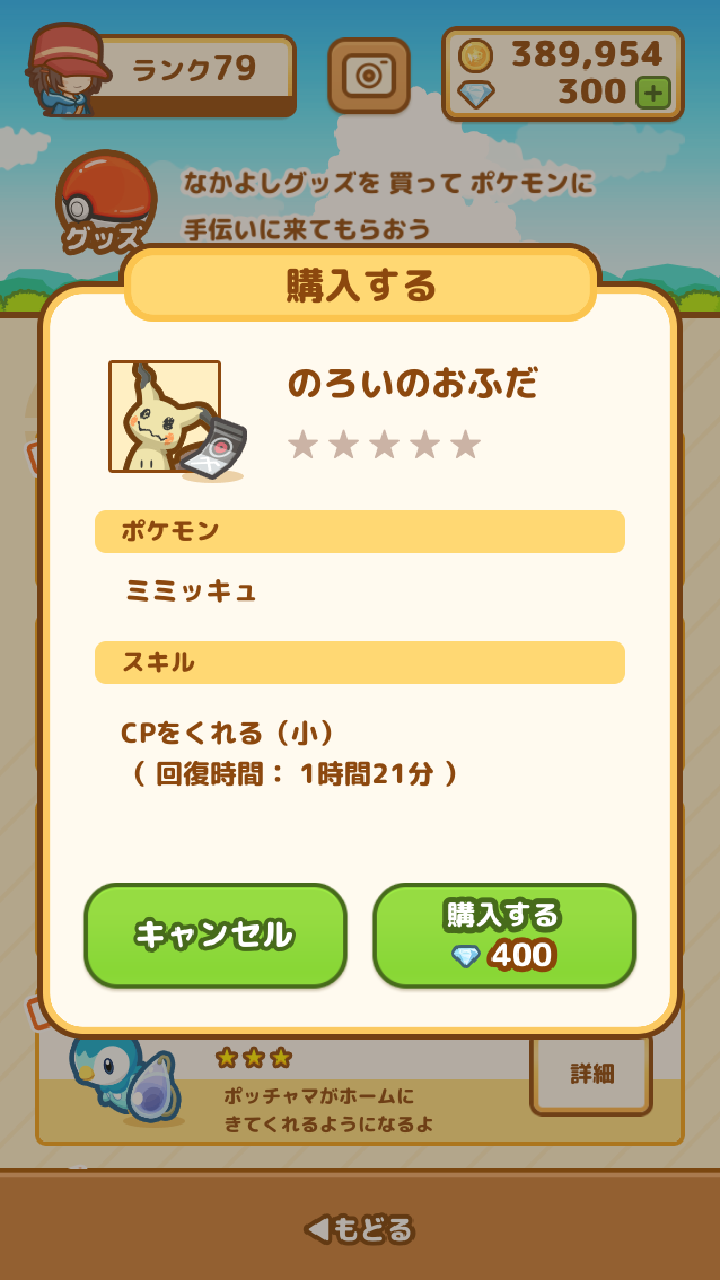Tap キャンセル to cancel the purchase
The height and width of the screenshot is (1280, 720).
[215, 935]
